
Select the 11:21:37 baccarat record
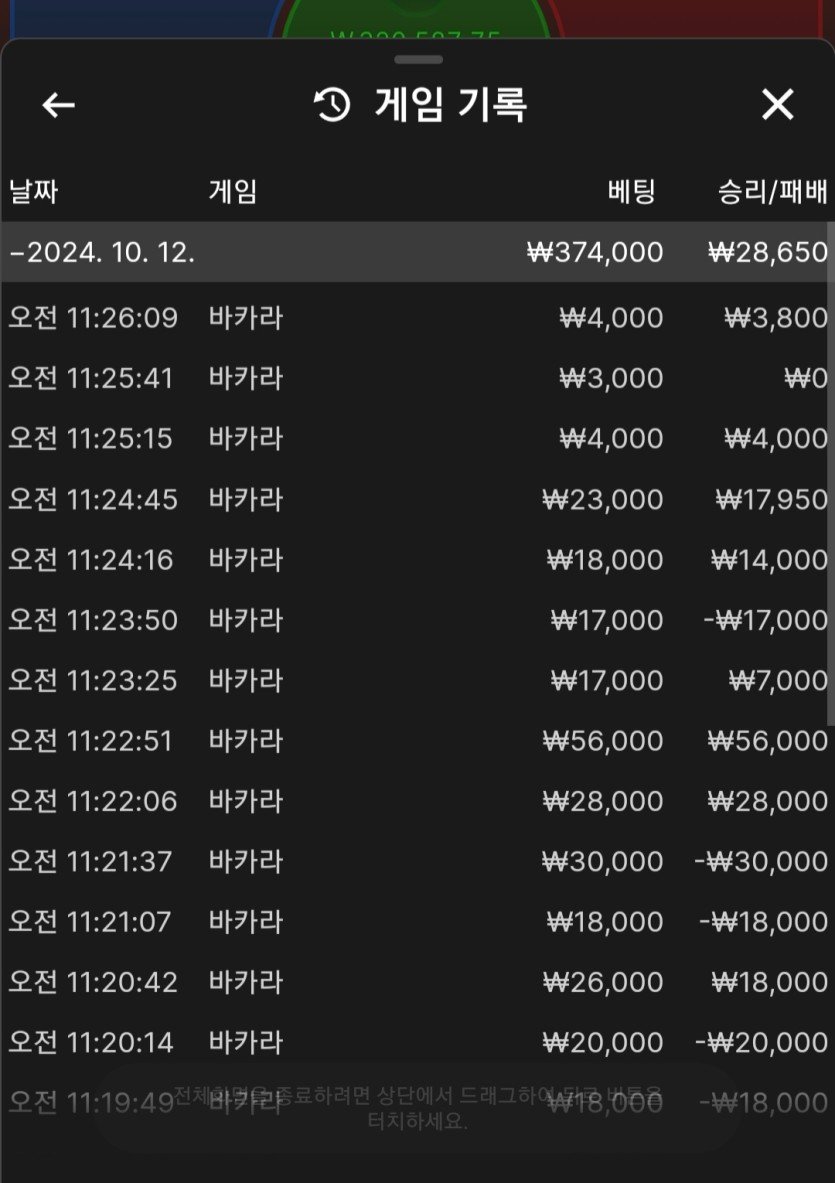pos(417,861)
